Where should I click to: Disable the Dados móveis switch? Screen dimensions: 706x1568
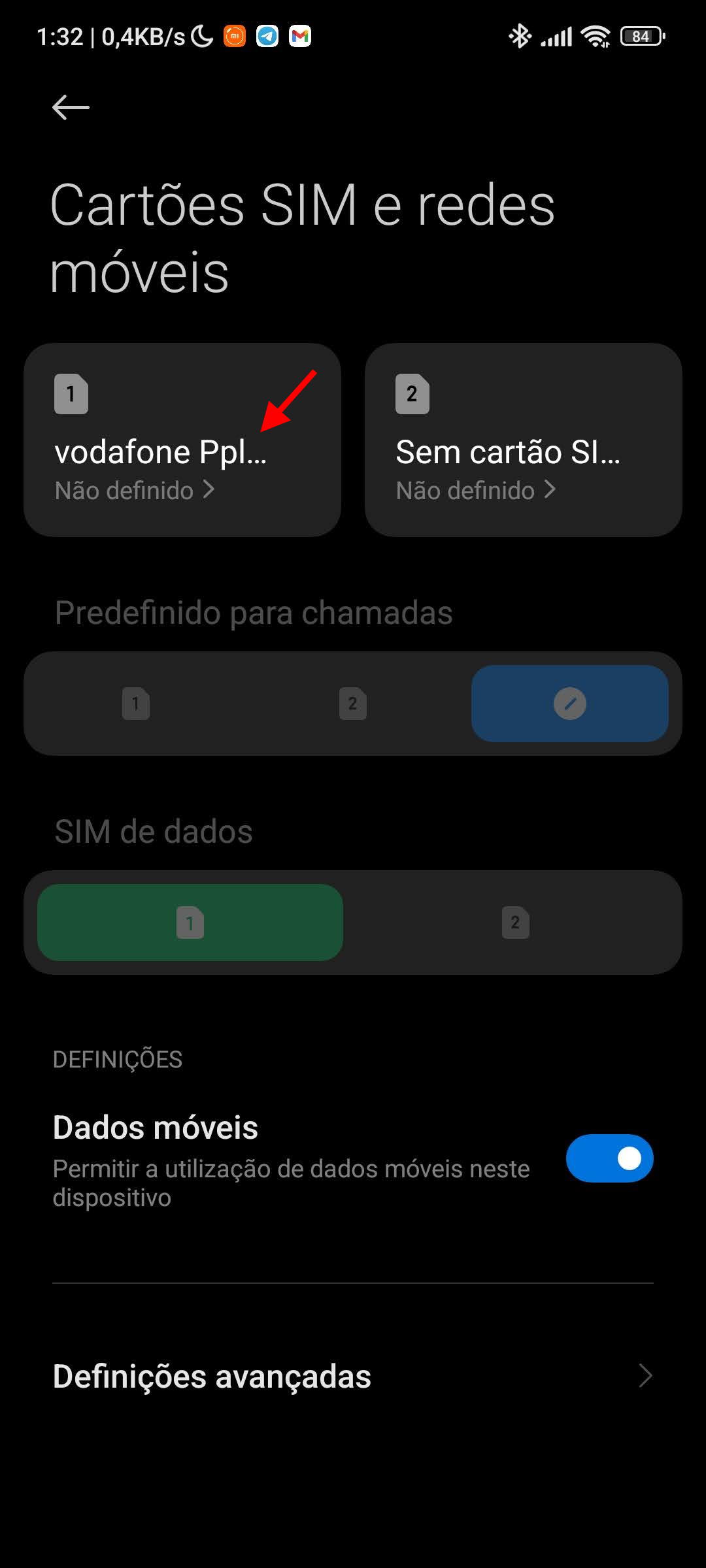tap(610, 1158)
